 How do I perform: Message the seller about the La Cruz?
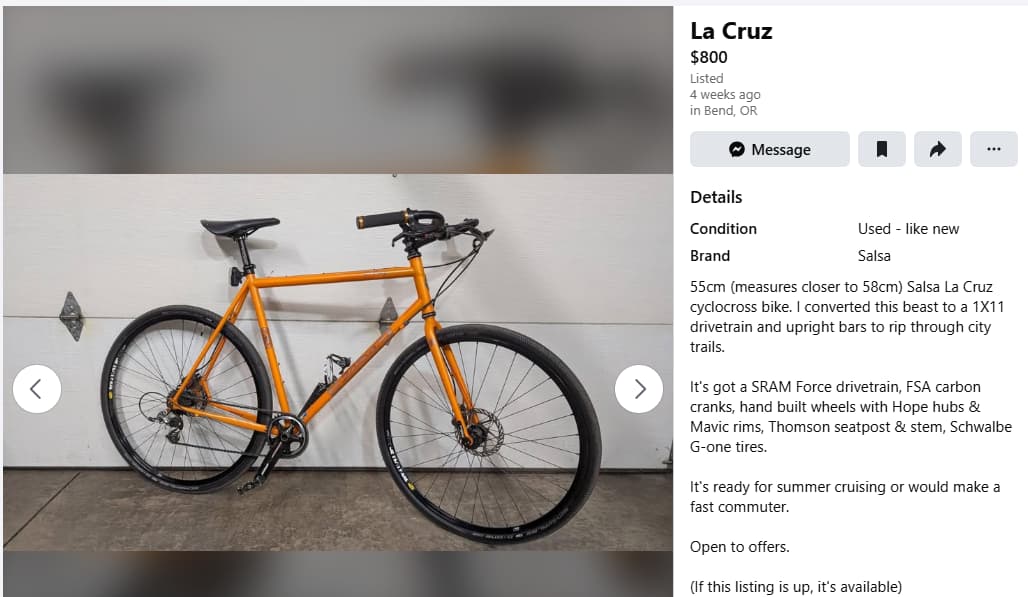pos(769,149)
